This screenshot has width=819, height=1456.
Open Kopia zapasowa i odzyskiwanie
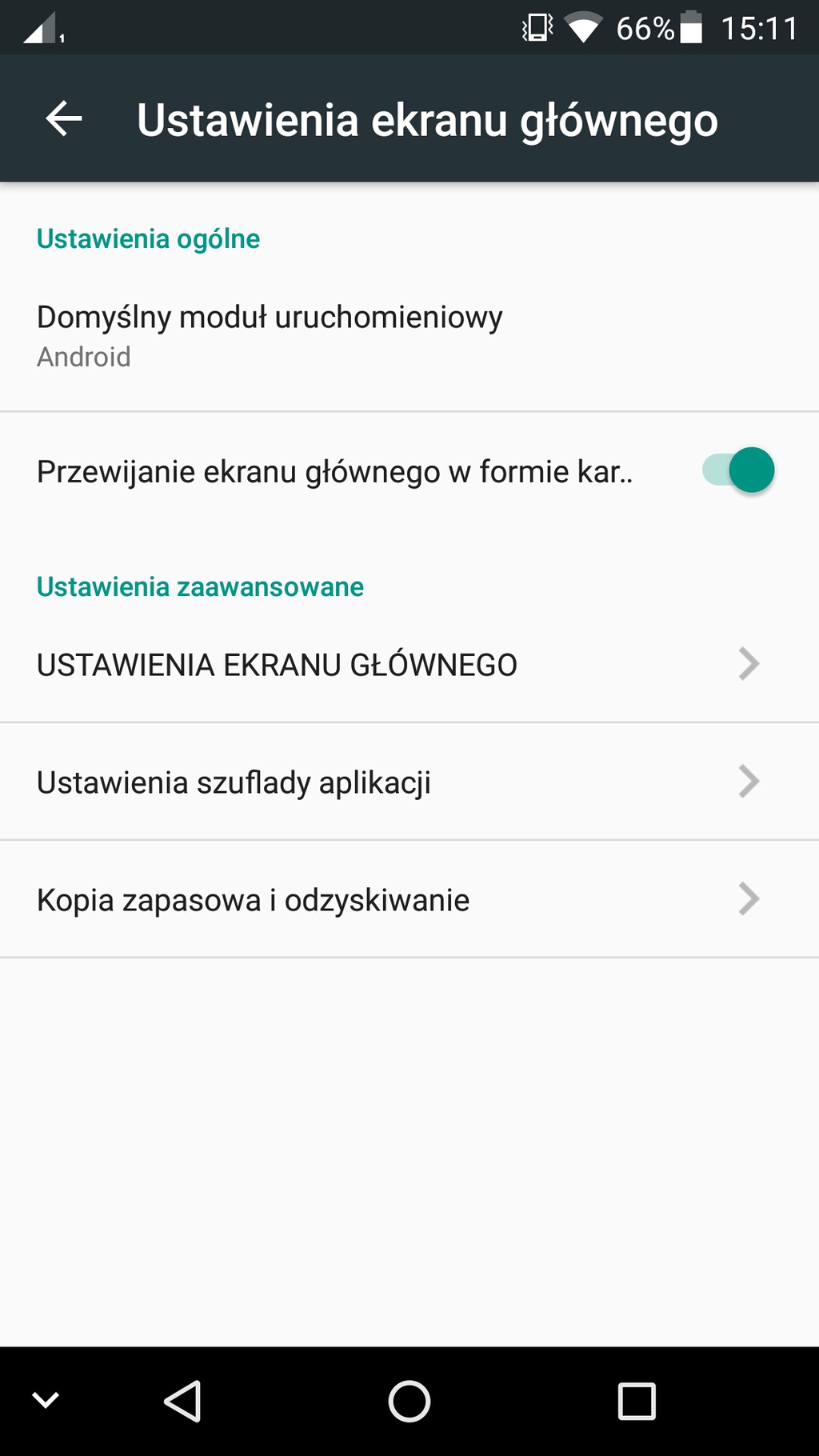point(409,899)
